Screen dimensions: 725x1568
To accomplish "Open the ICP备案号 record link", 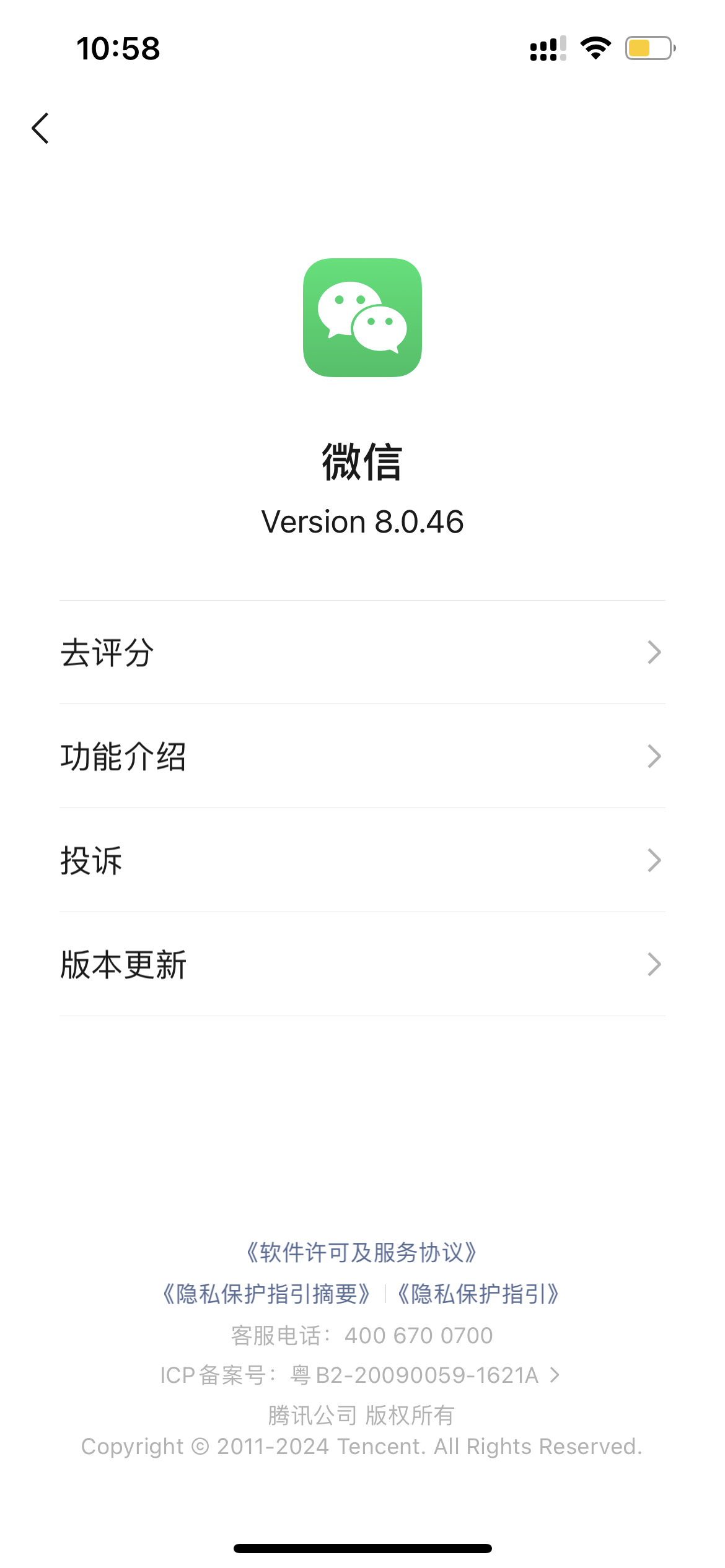I will coord(361,1375).
